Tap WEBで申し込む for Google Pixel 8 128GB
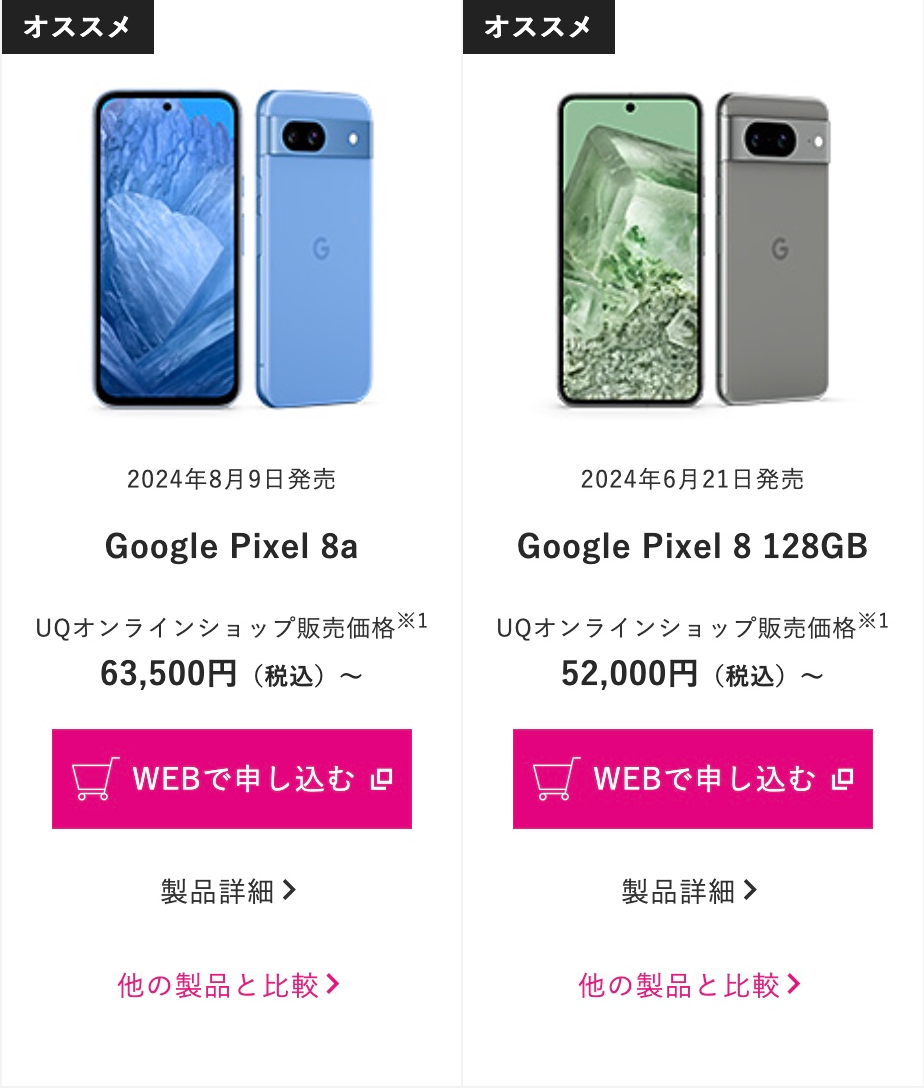 692,779
